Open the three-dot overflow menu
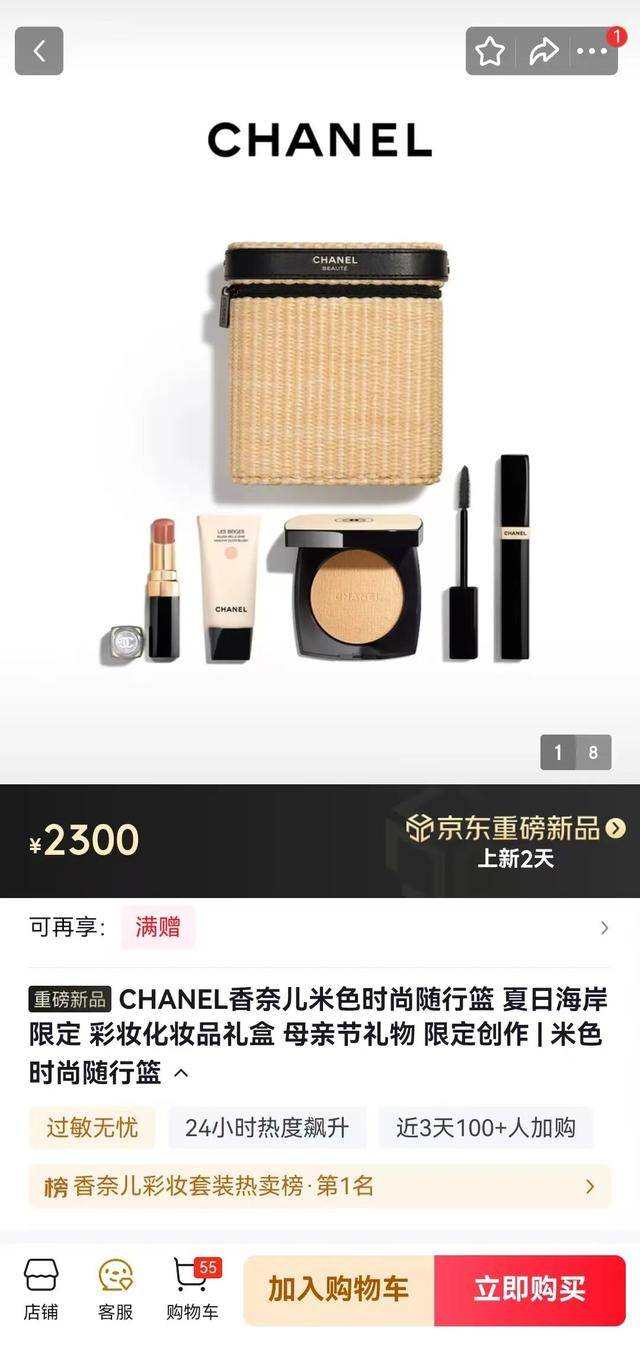The height and width of the screenshot is (1353, 640). 592,51
